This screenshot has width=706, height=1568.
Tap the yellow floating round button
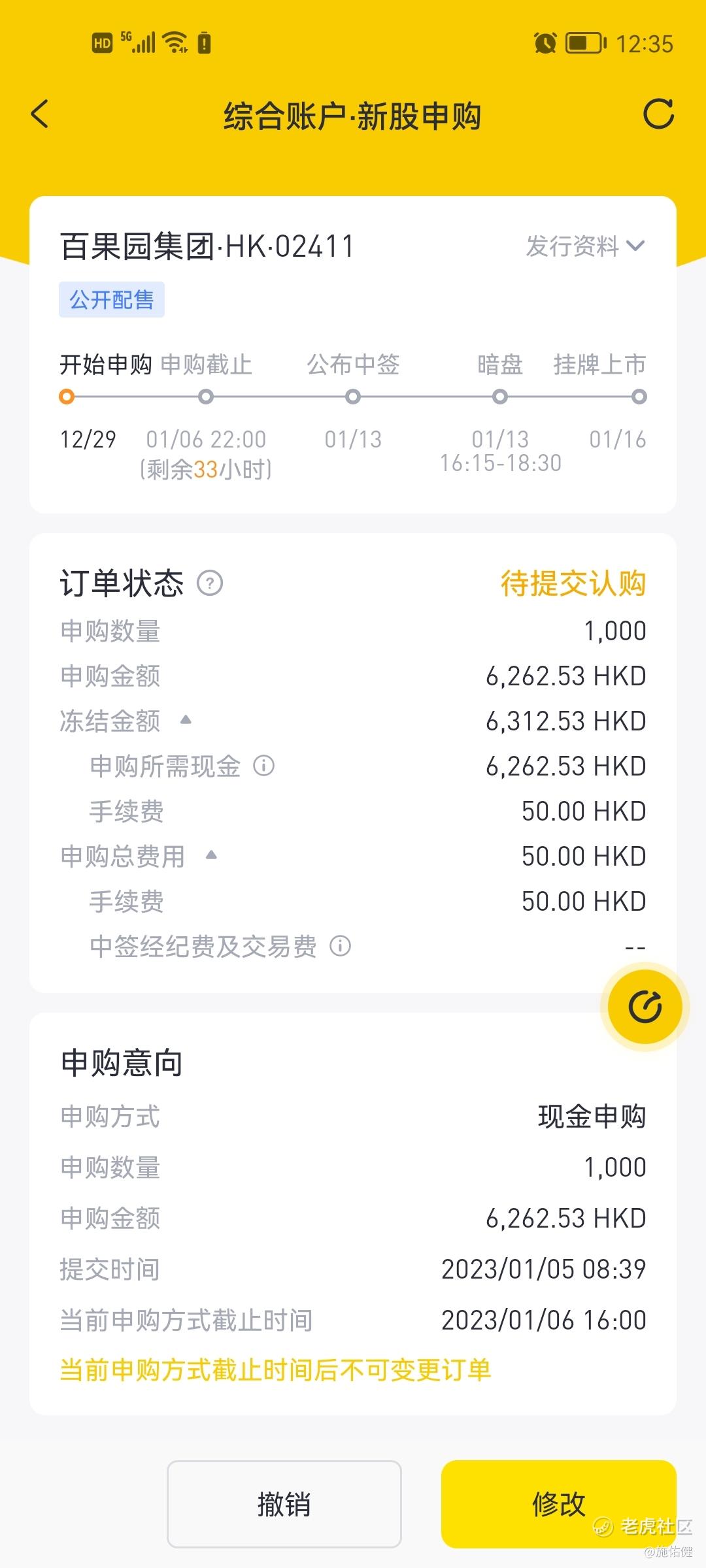point(645,1007)
